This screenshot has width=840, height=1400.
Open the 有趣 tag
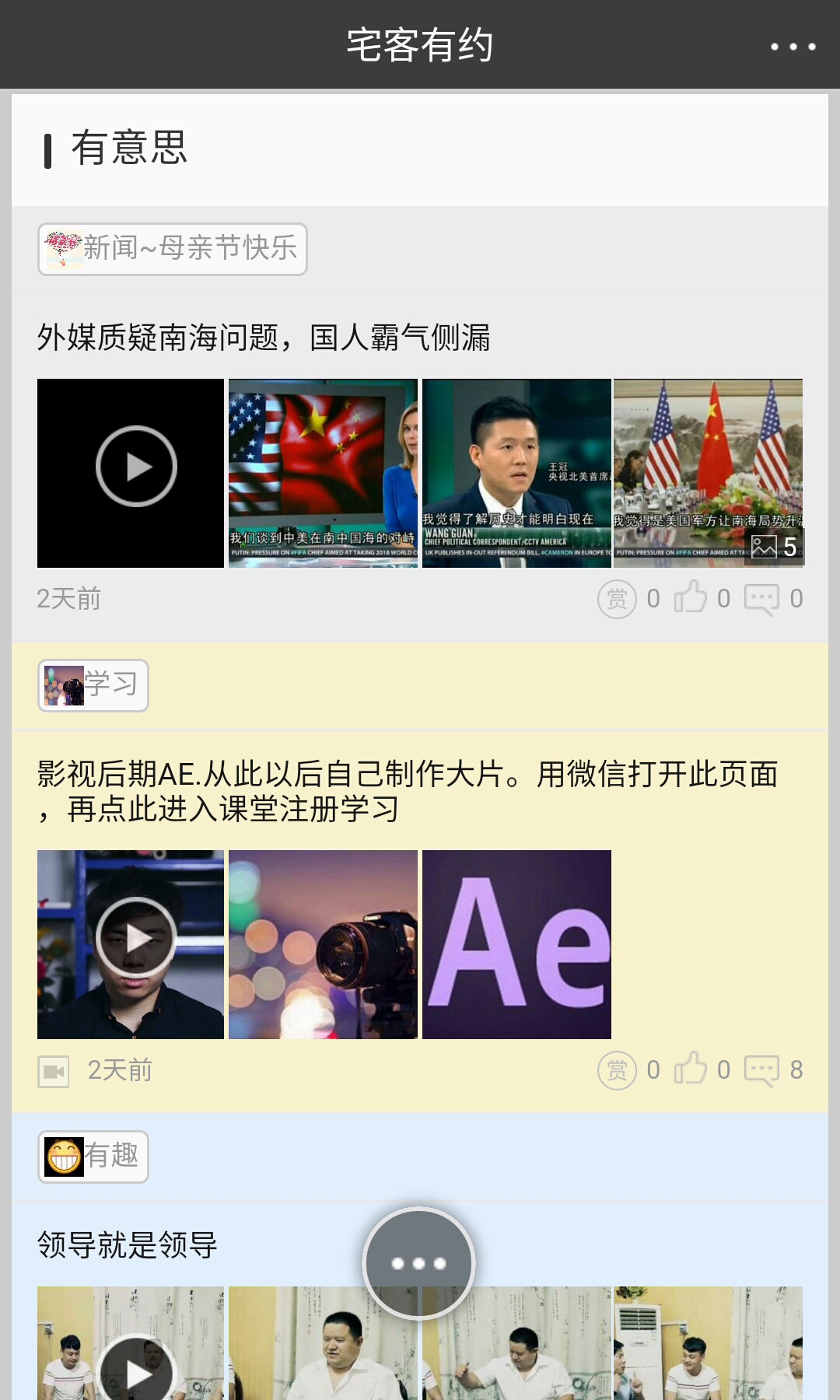click(93, 1157)
